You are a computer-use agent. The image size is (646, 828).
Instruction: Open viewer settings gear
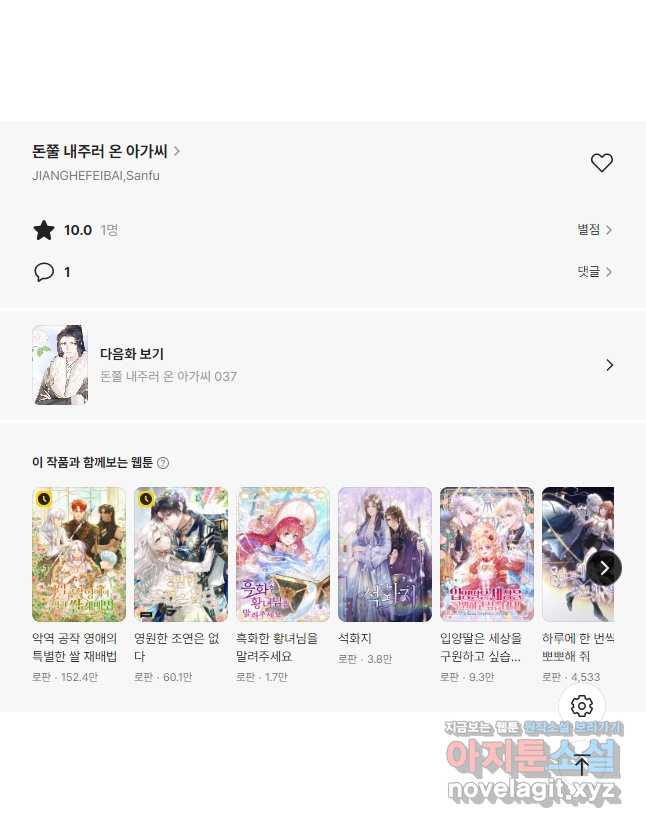click(x=582, y=706)
